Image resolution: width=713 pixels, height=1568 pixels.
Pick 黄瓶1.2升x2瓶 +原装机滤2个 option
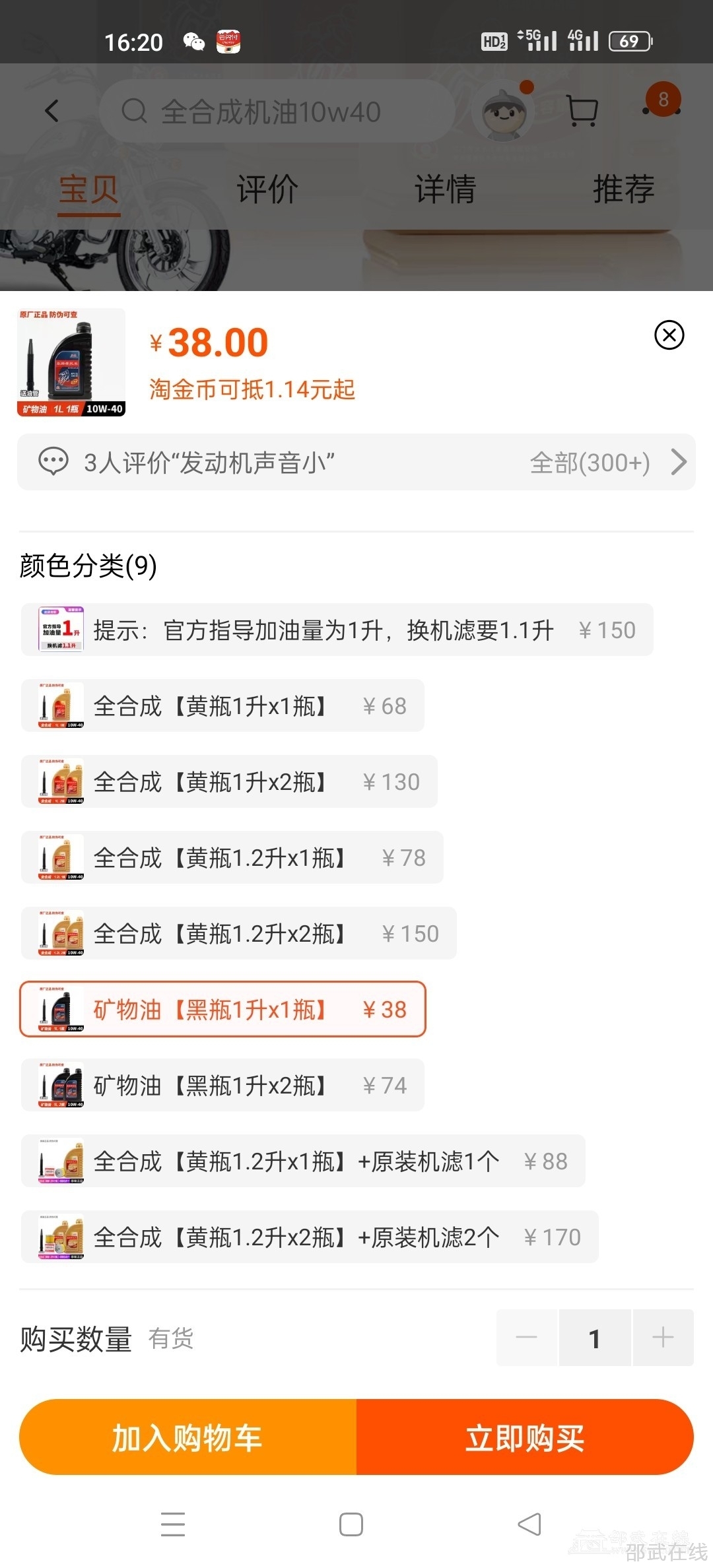(x=310, y=1237)
